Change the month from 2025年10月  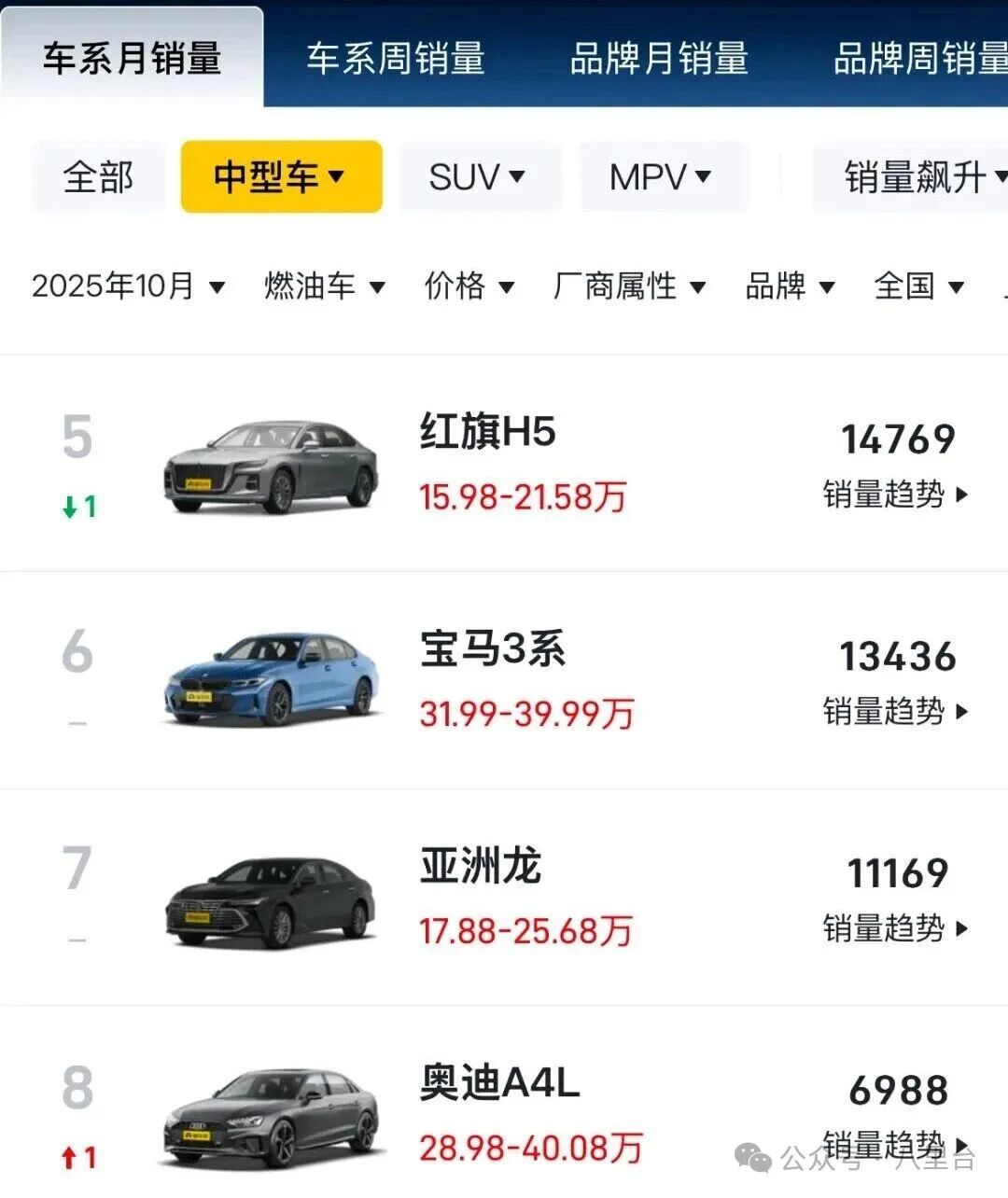coord(129,286)
